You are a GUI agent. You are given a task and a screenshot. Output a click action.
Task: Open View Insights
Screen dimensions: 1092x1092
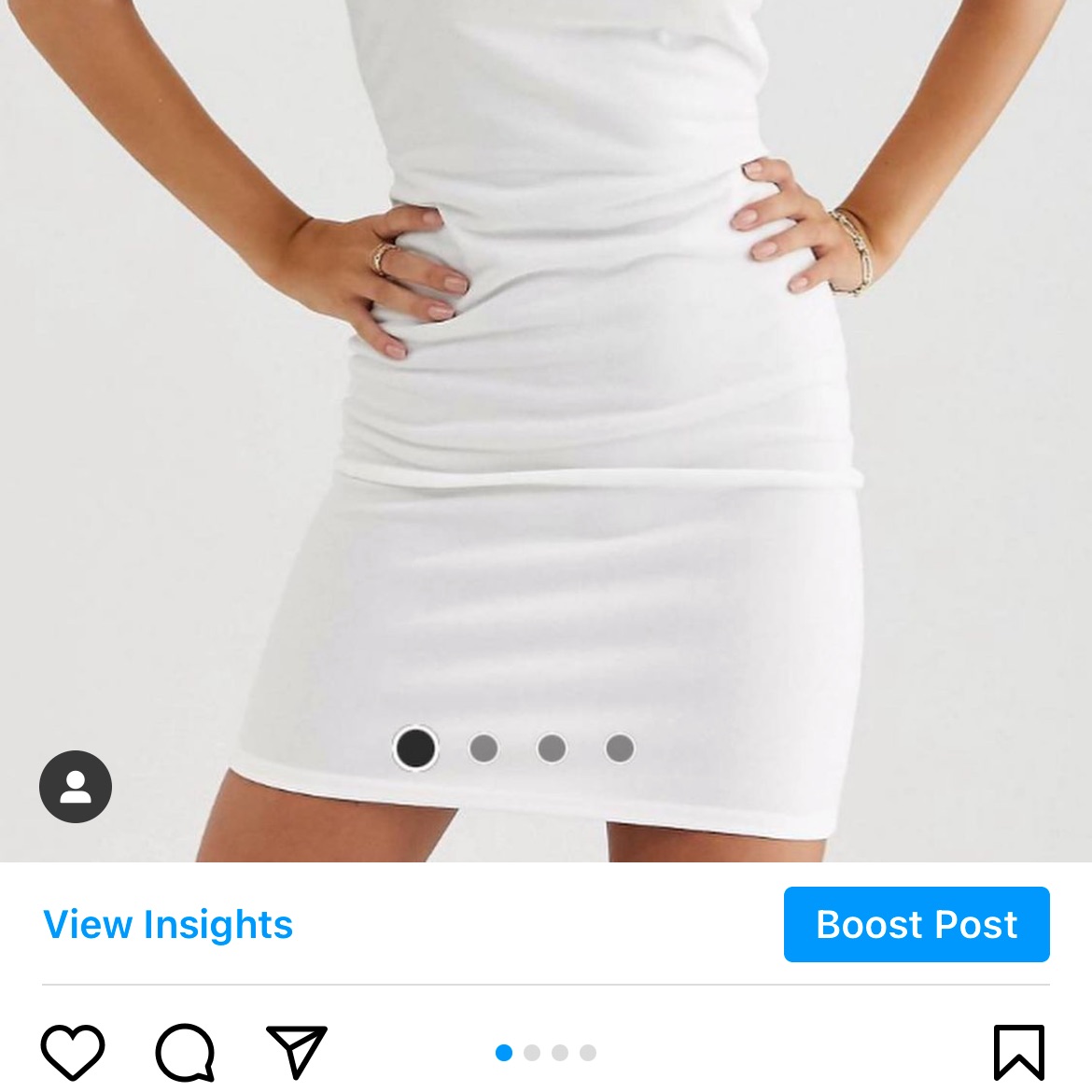click(x=168, y=924)
